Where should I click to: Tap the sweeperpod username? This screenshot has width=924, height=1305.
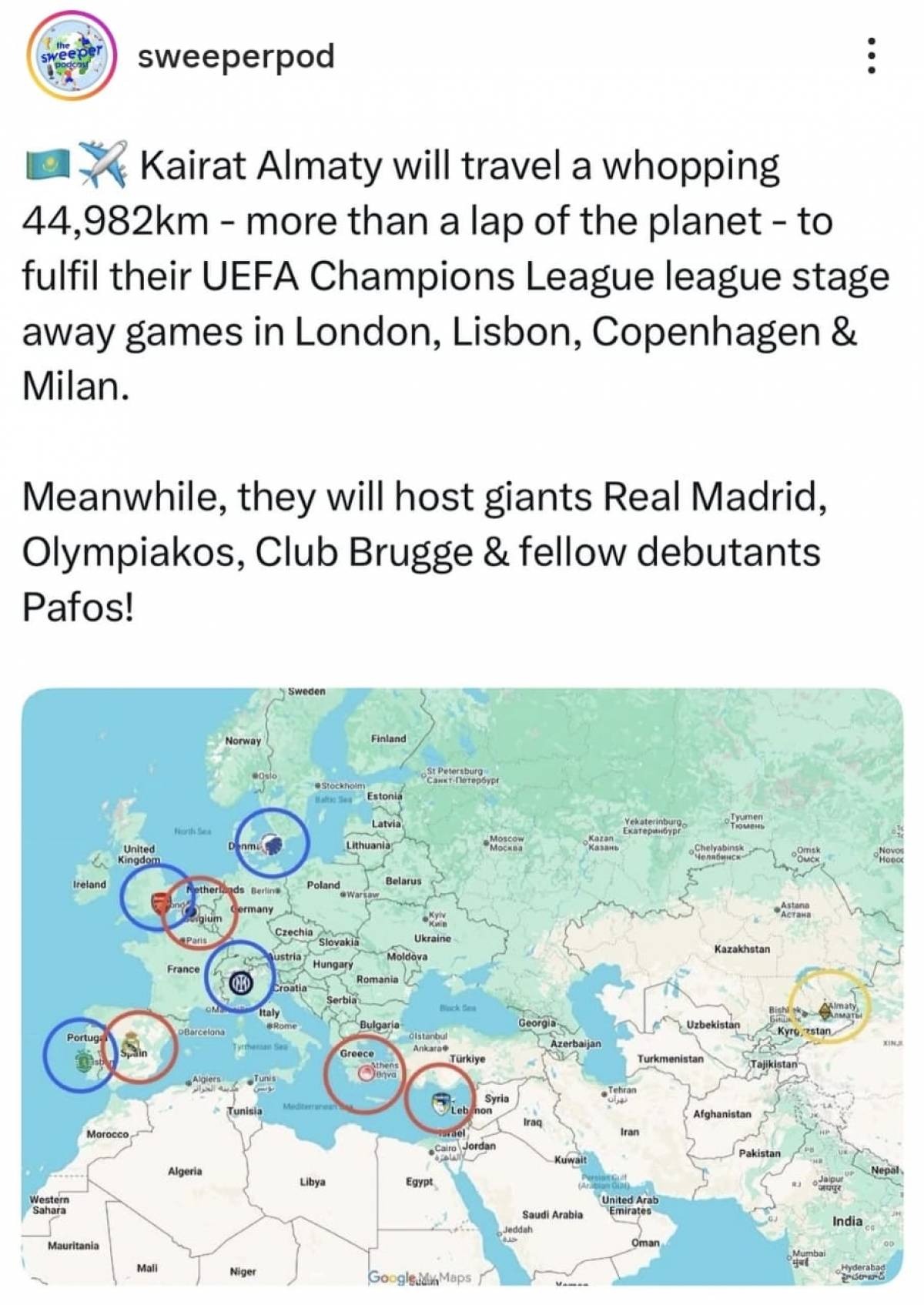(x=236, y=56)
